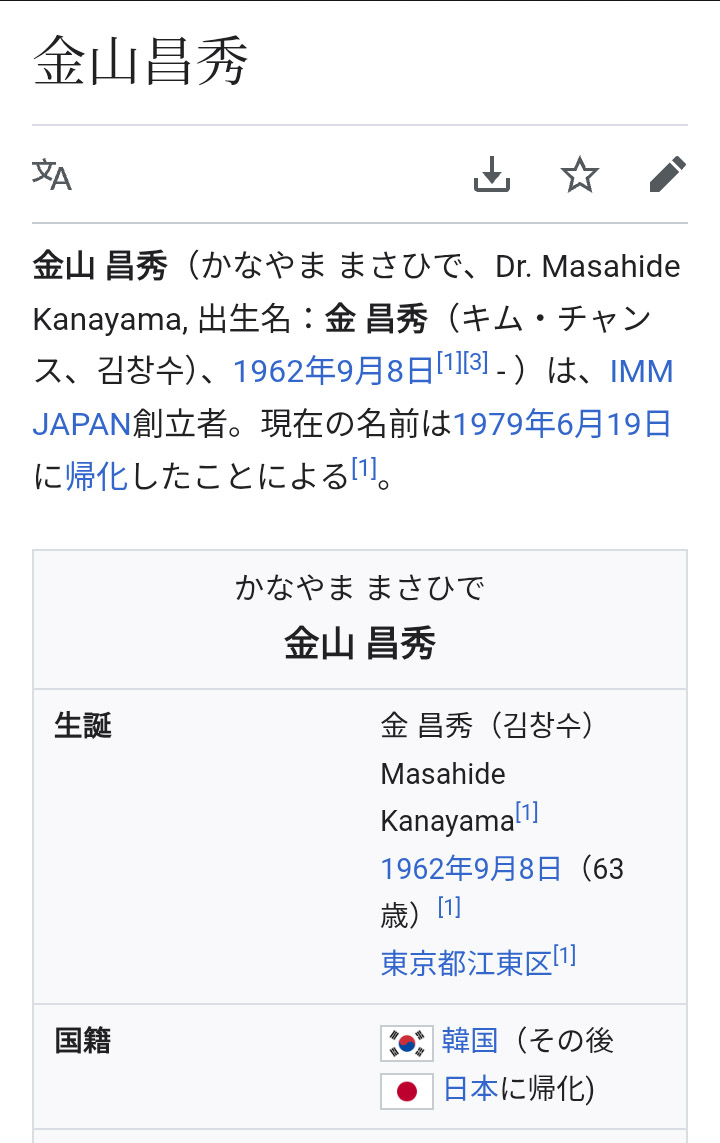Open the Japan flag image
This screenshot has width=720, height=1143.
click(x=406, y=1091)
